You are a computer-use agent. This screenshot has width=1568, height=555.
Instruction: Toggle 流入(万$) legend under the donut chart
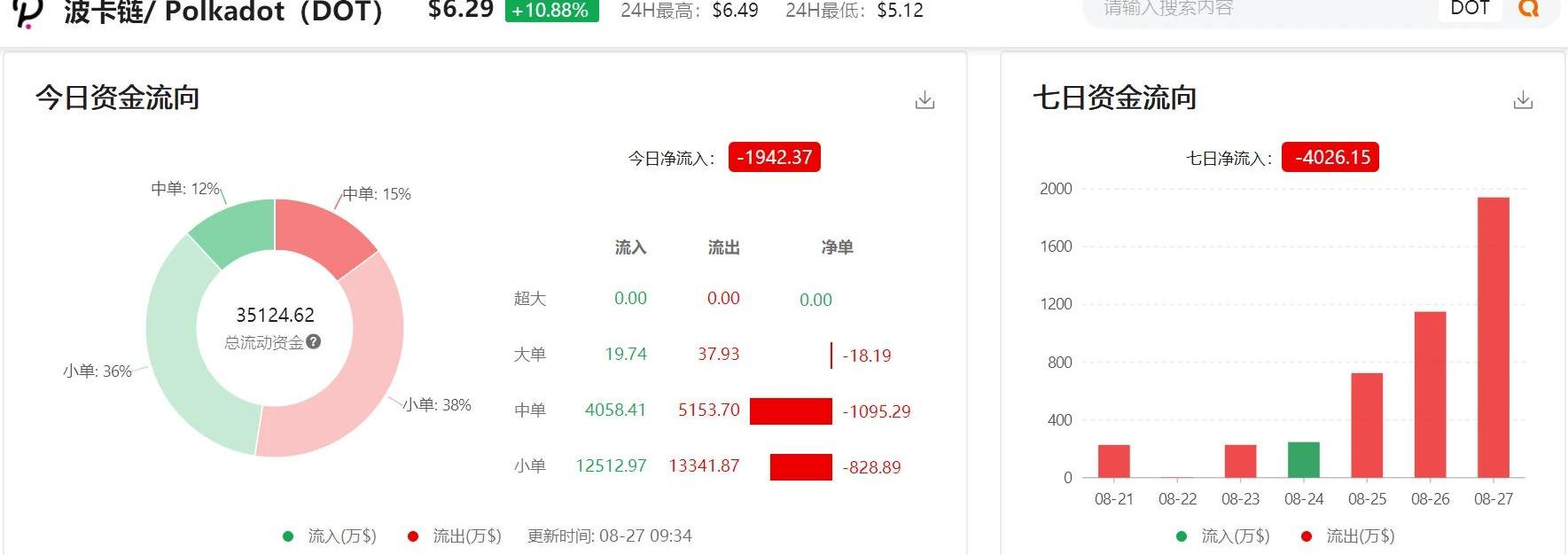pyautogui.click(x=330, y=536)
